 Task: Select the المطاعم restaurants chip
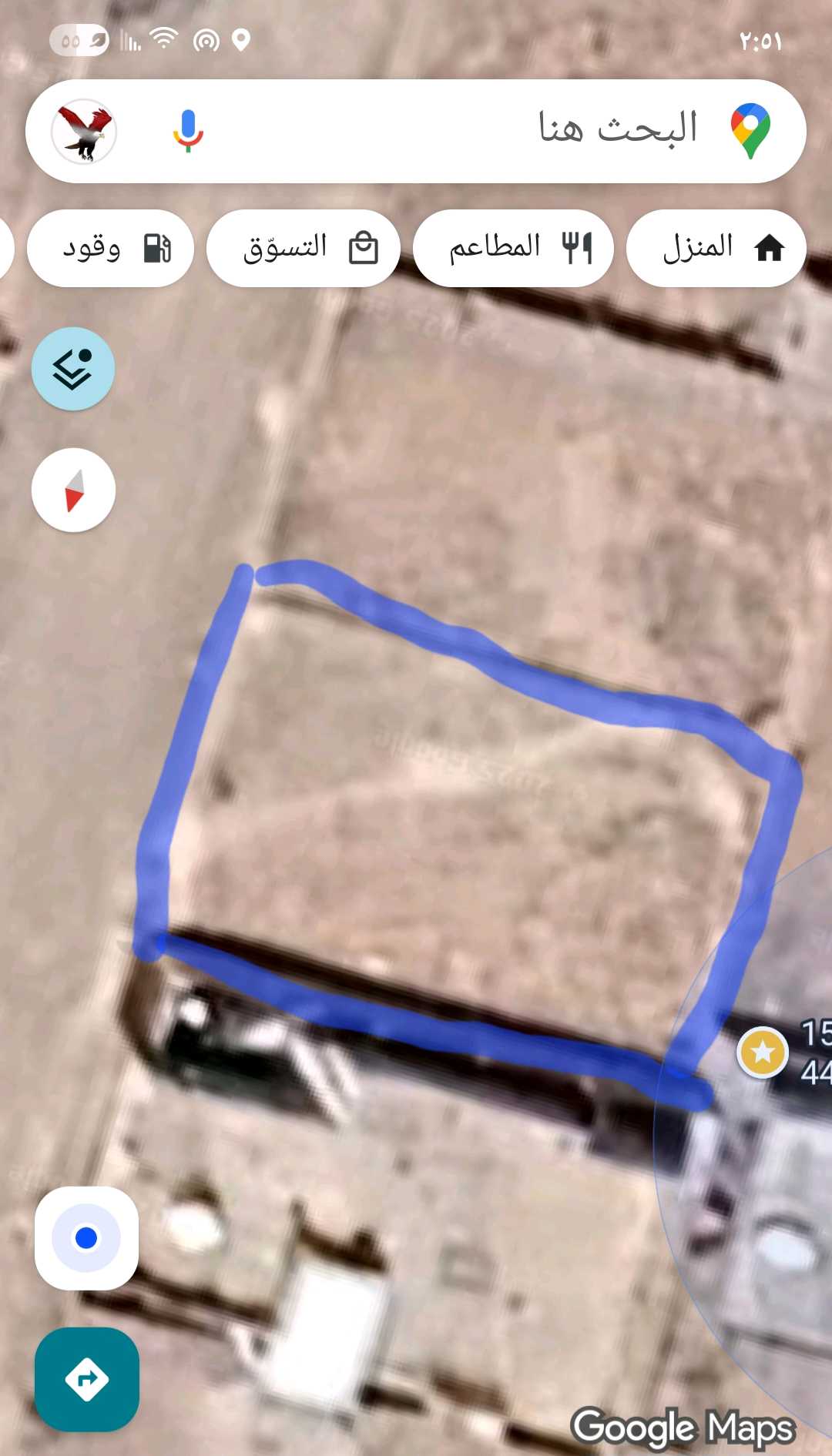[513, 248]
